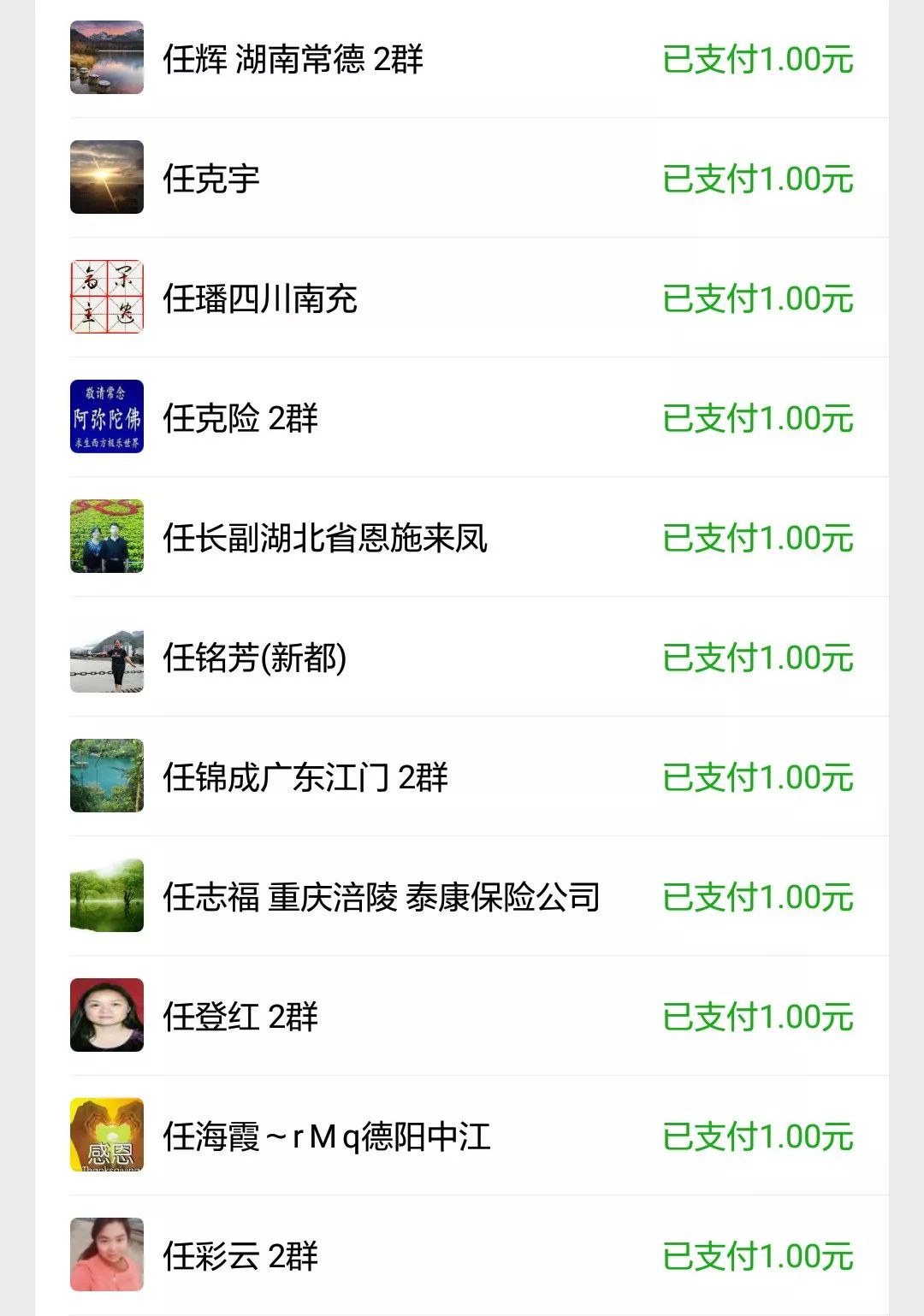The height and width of the screenshot is (1316, 924).
Task: Tap the 任登红 2群 entry
Action: coord(240,1017)
